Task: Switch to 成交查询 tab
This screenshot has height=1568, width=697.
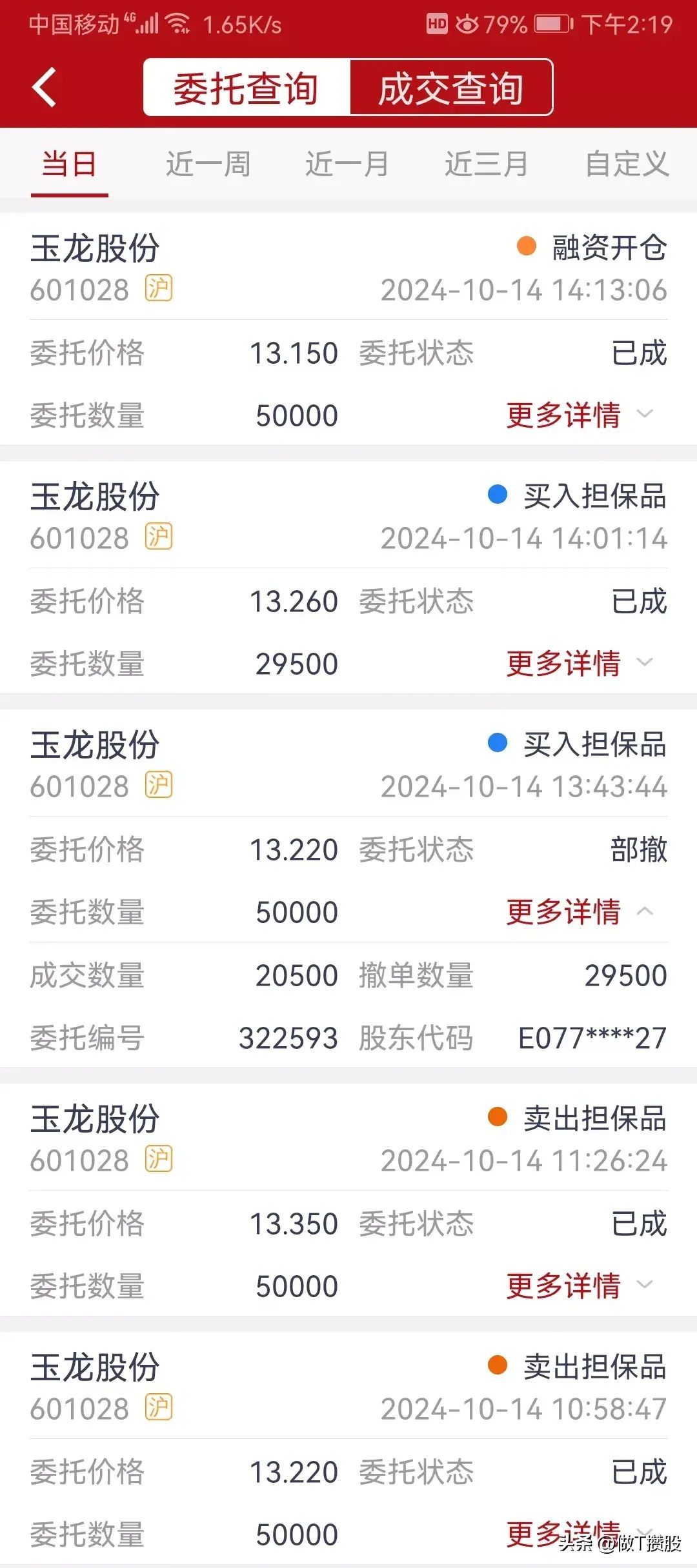Action: (x=450, y=88)
